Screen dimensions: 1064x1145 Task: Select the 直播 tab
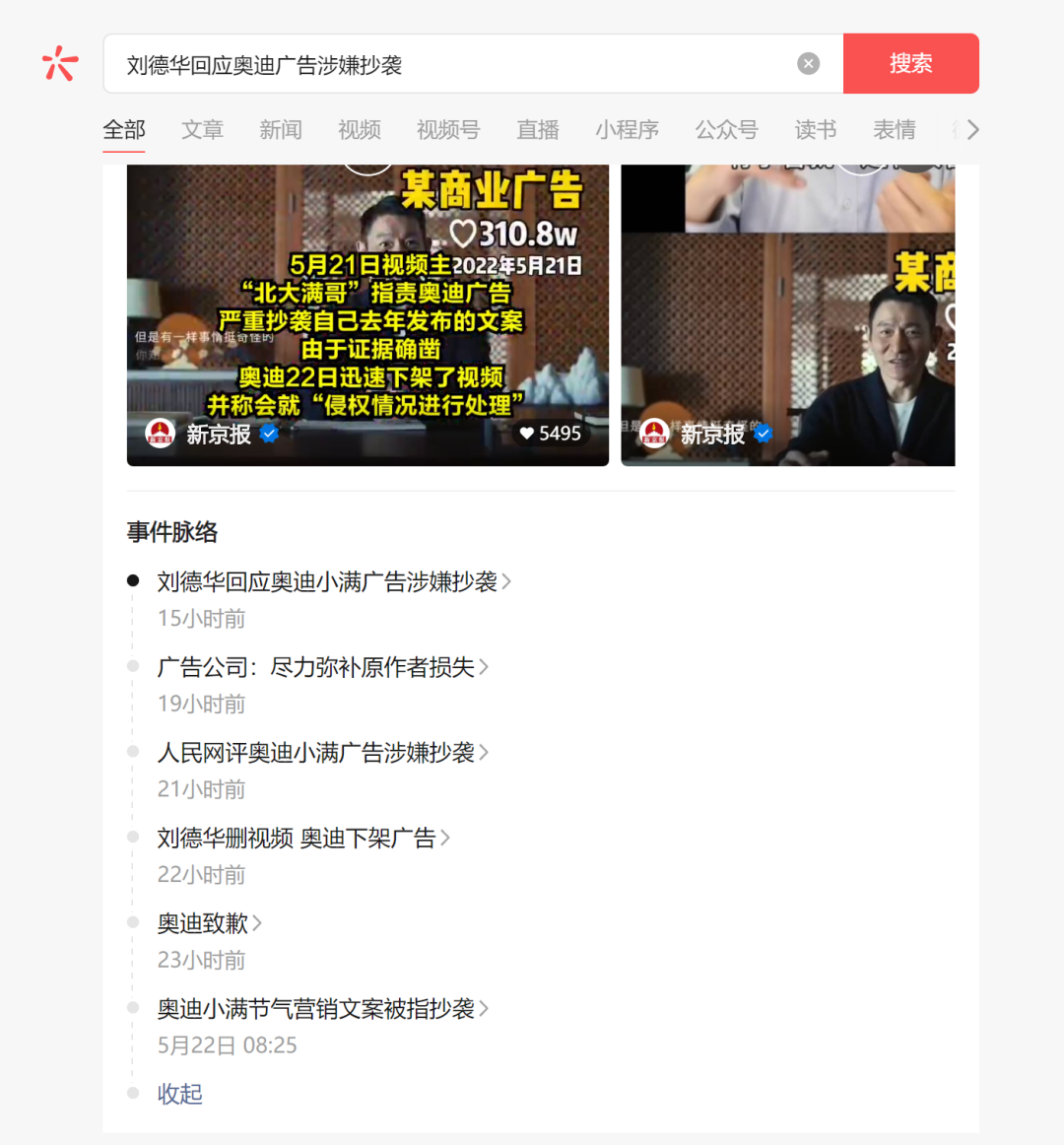pos(538,130)
